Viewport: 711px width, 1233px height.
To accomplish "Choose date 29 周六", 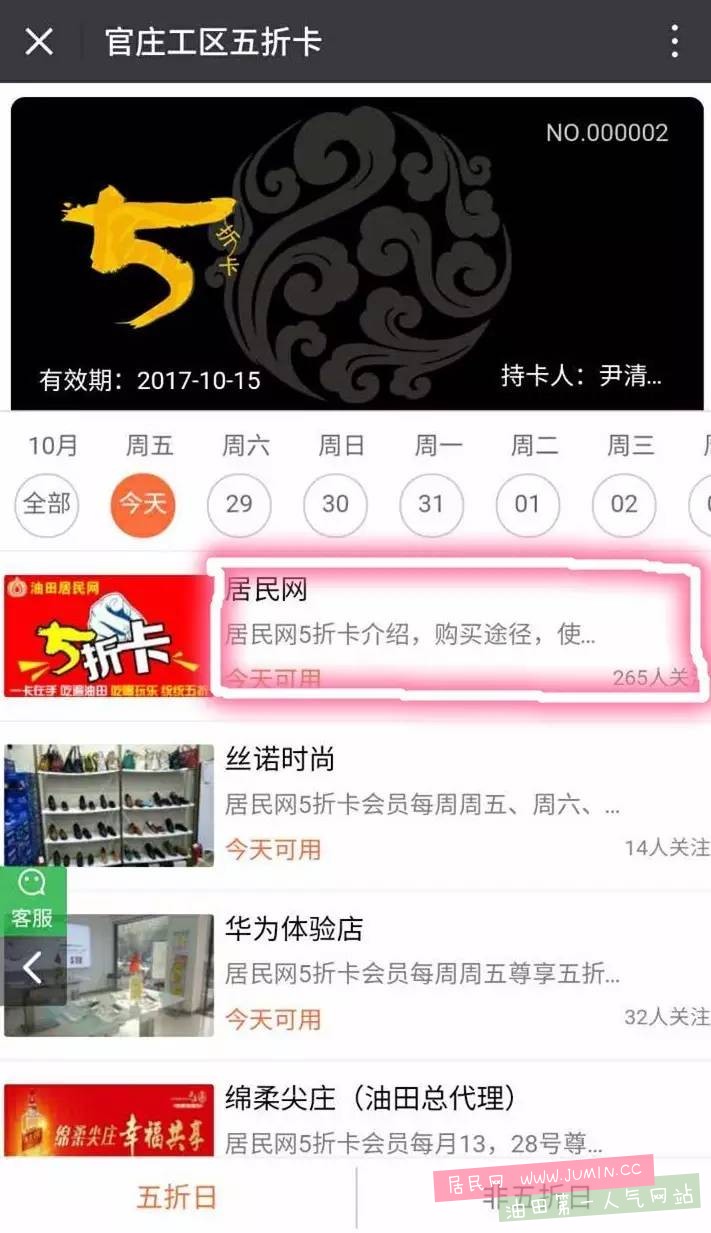I will 239,504.
